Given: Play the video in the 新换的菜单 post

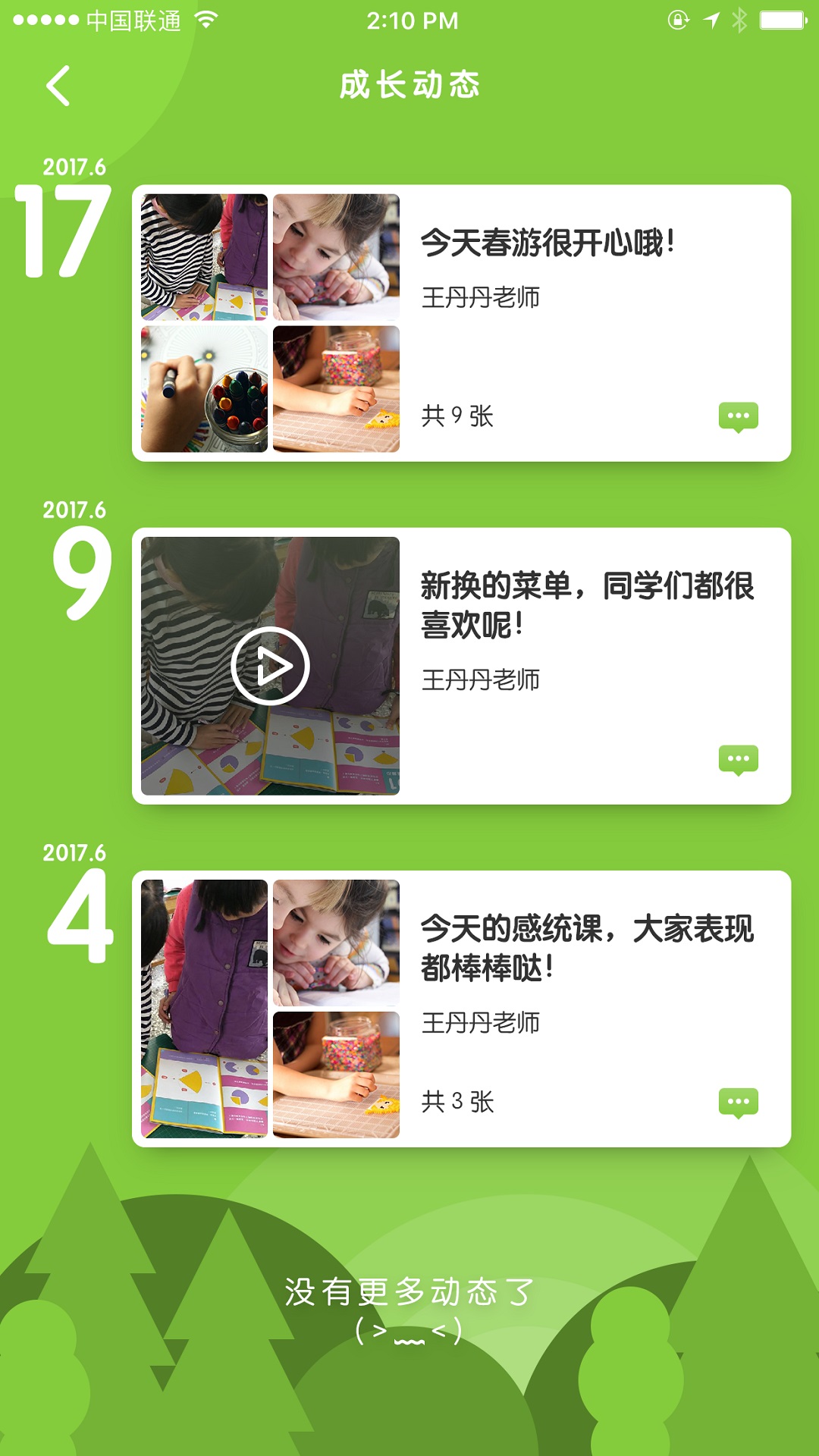Looking at the screenshot, I should (x=270, y=666).
